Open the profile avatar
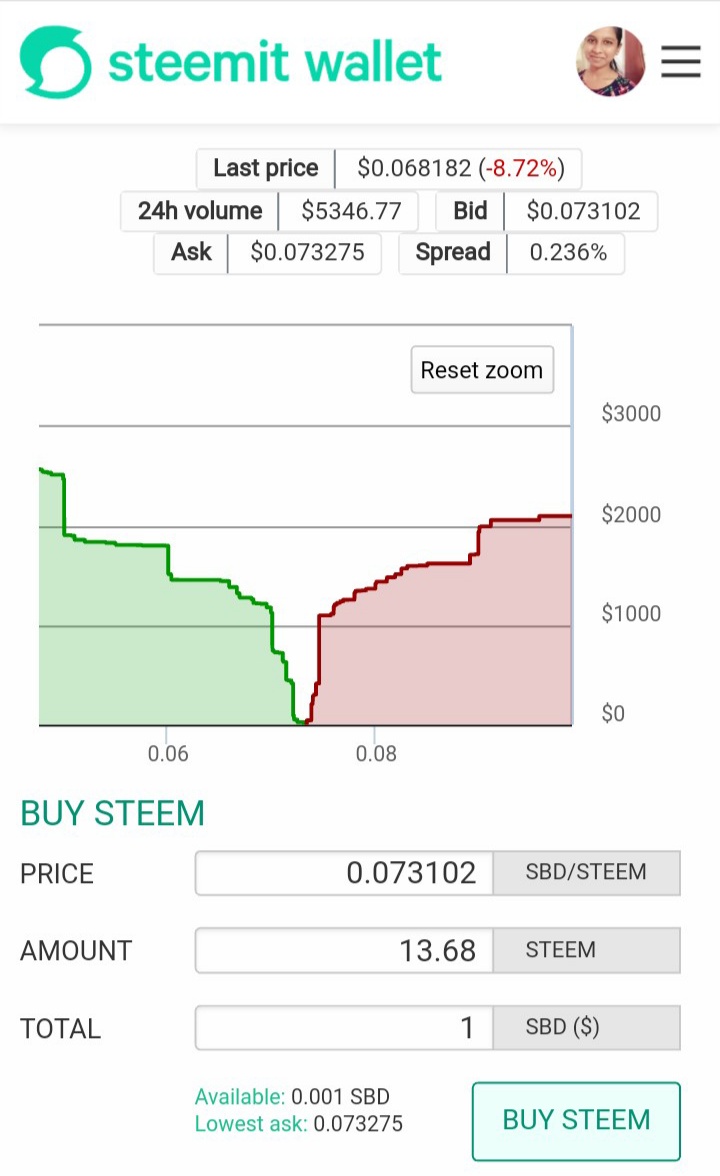This screenshot has height=1176, width=720. pos(610,62)
